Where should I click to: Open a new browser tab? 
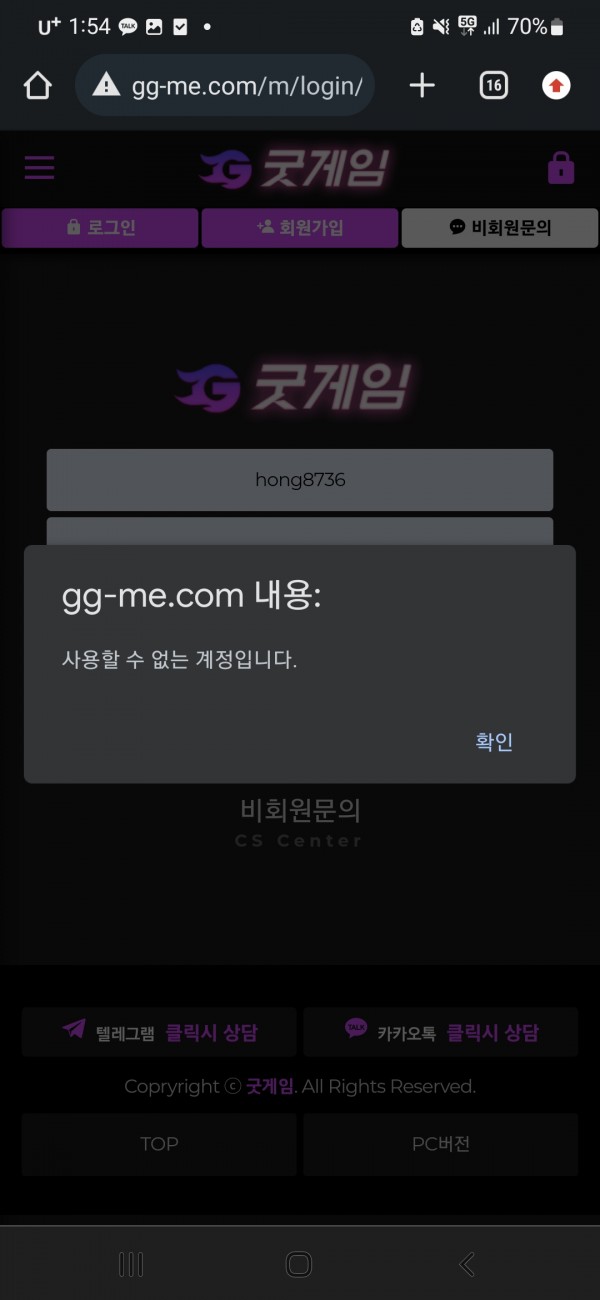[x=422, y=86]
